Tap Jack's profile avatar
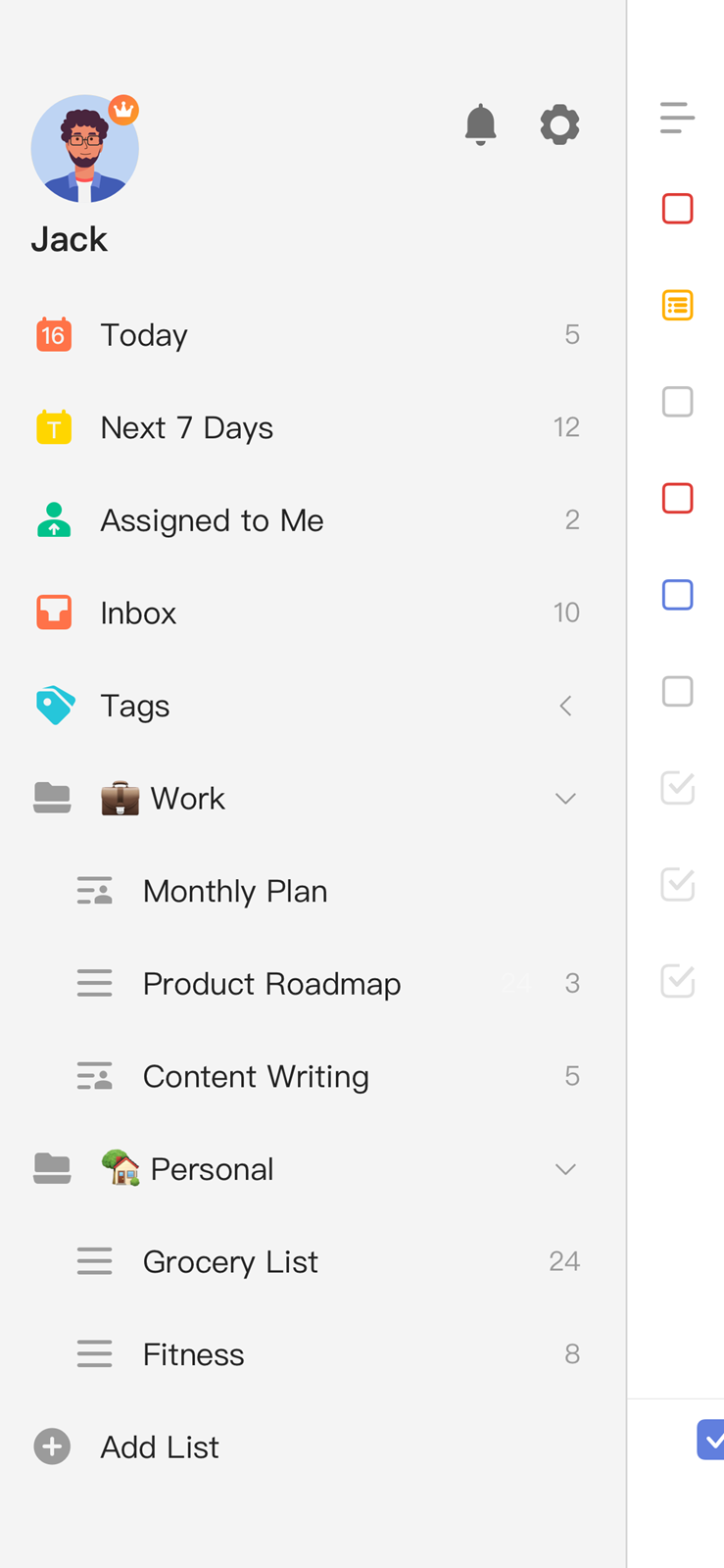 click(85, 149)
